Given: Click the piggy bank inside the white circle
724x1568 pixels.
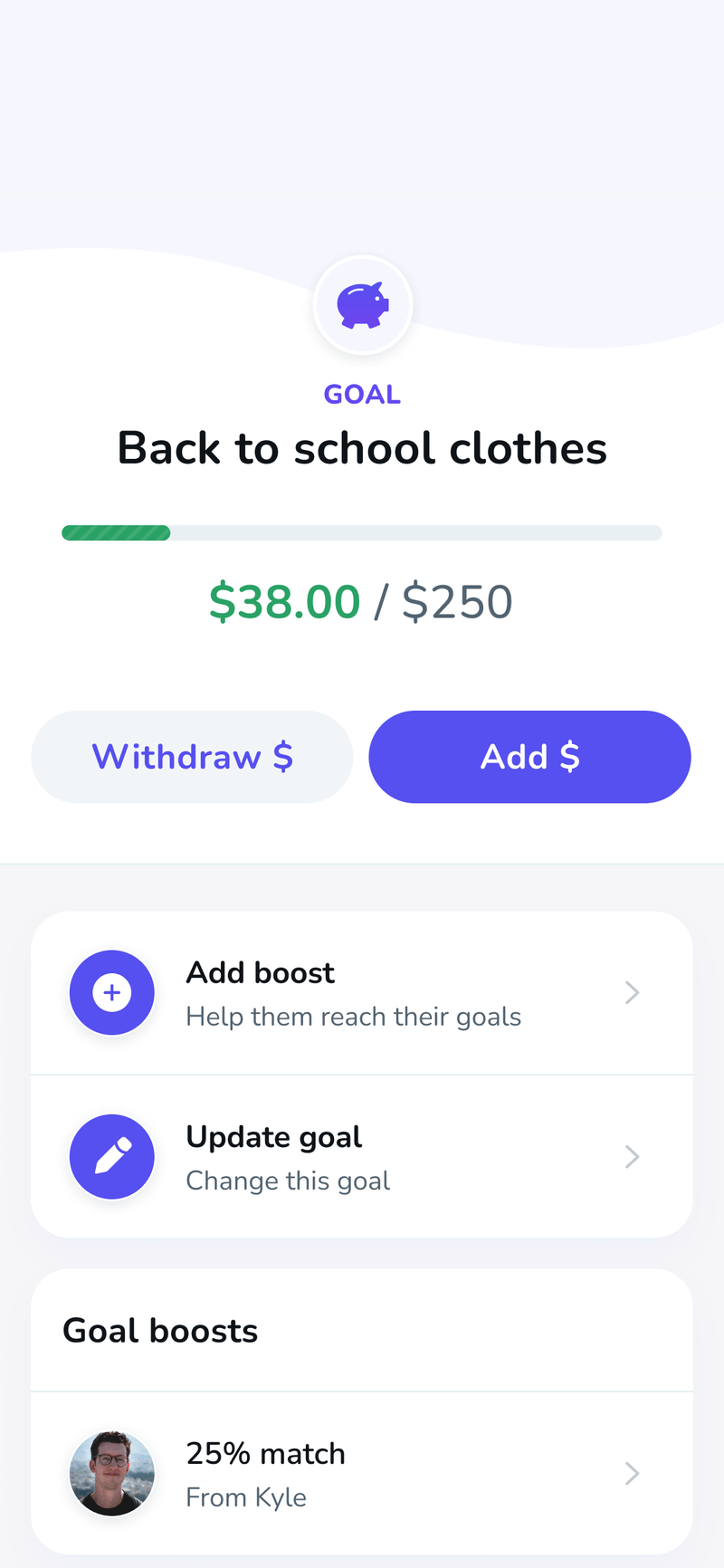Looking at the screenshot, I should (x=362, y=305).
